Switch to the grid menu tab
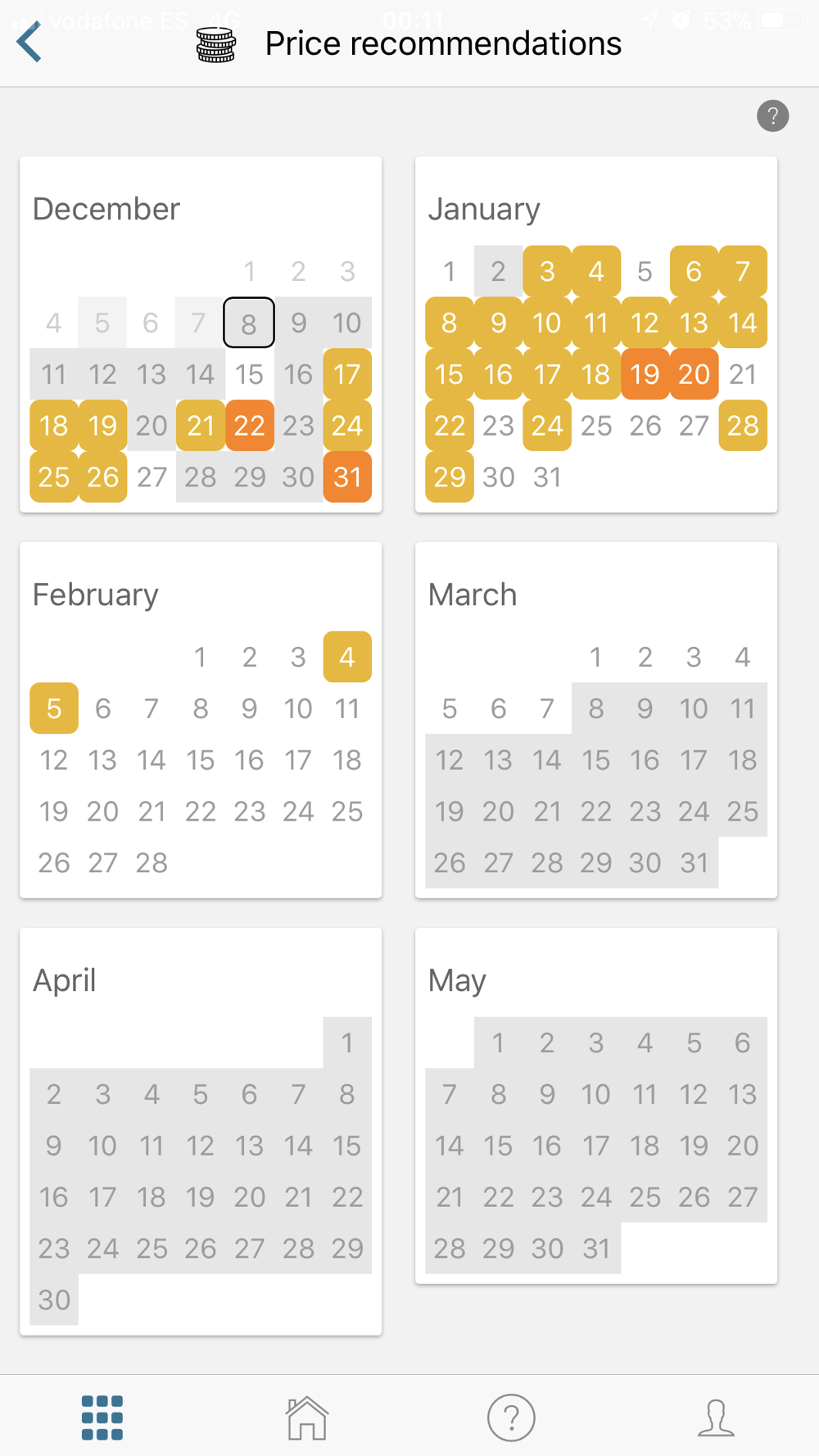The width and height of the screenshot is (819, 1456). click(102, 1418)
